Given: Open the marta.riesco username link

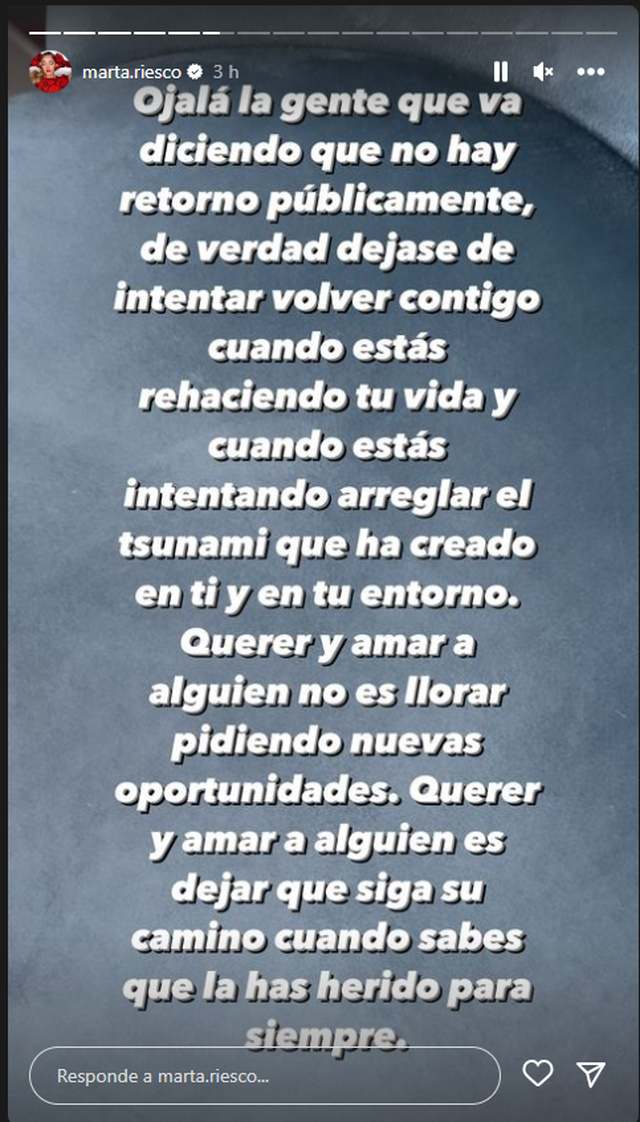Looking at the screenshot, I should pos(130,71).
